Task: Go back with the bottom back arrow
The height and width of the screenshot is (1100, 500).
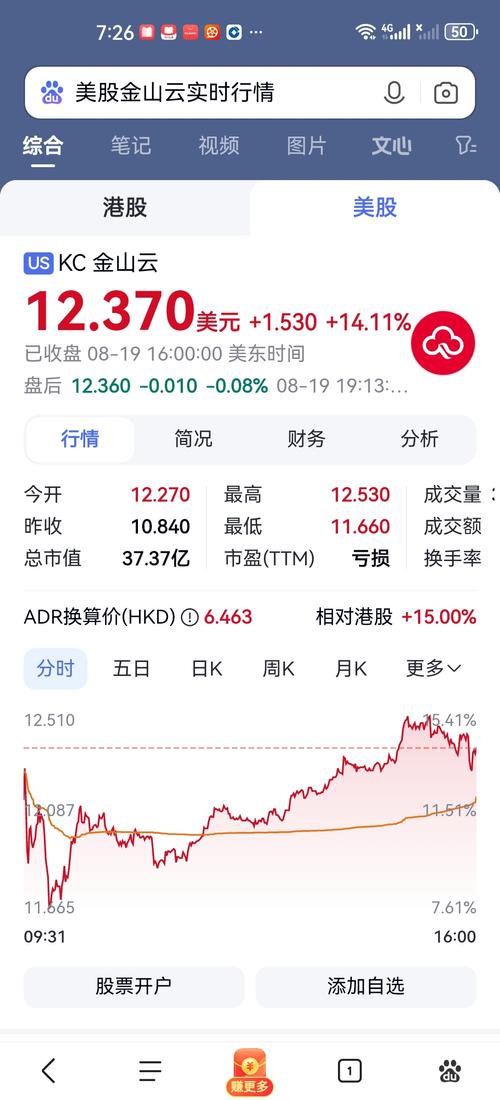Action: [x=48, y=1071]
